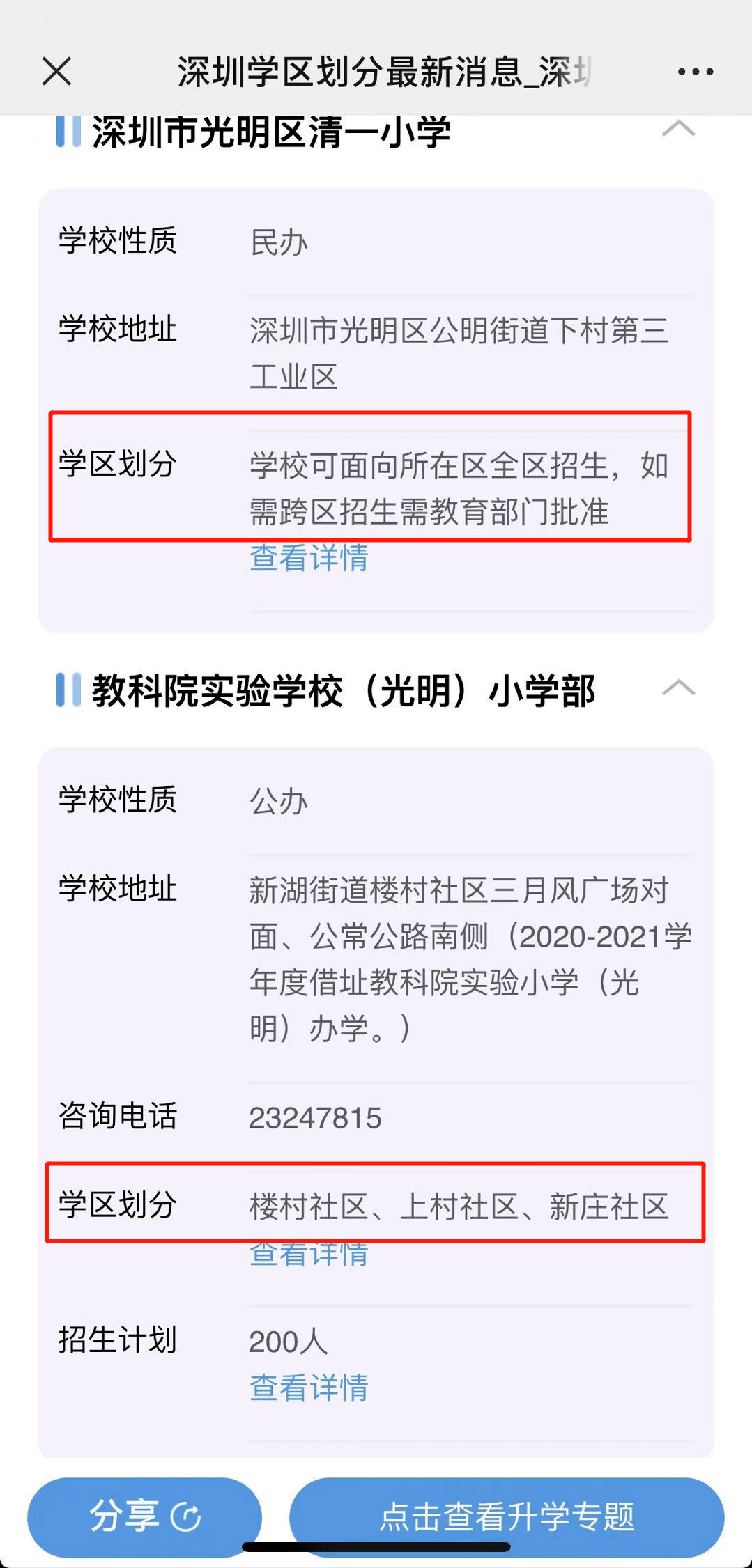752x1568 pixels.
Task: Open 查看详情 under 楼村社区 学区划分
Action: [x=309, y=1255]
